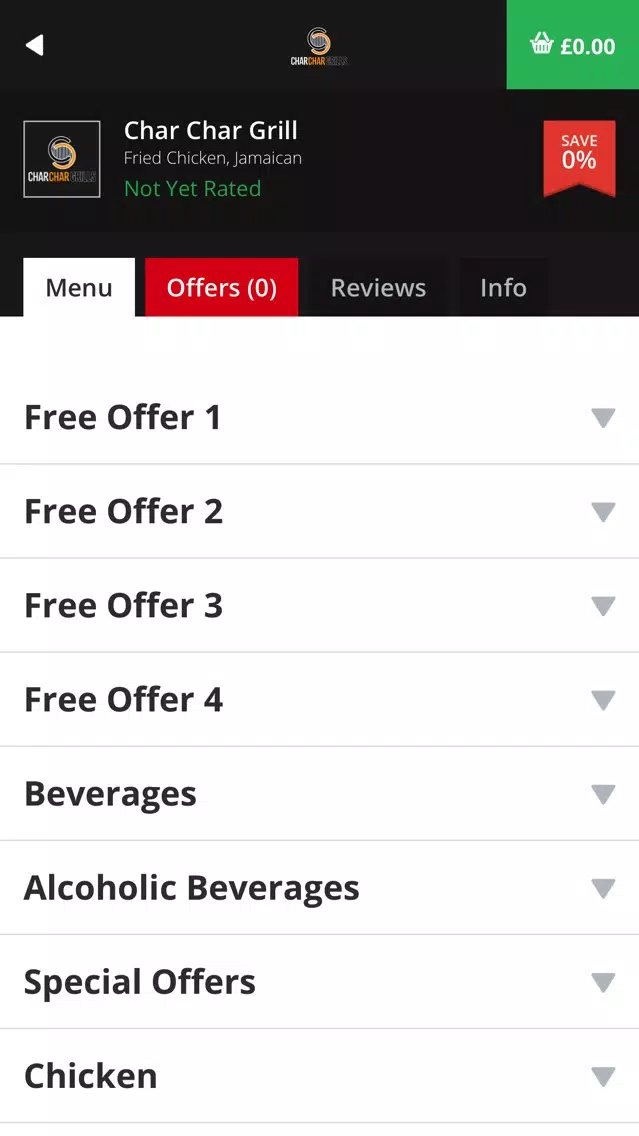Screen dimensions: 639x1136
Task: Open the Info tab
Action: point(503,288)
